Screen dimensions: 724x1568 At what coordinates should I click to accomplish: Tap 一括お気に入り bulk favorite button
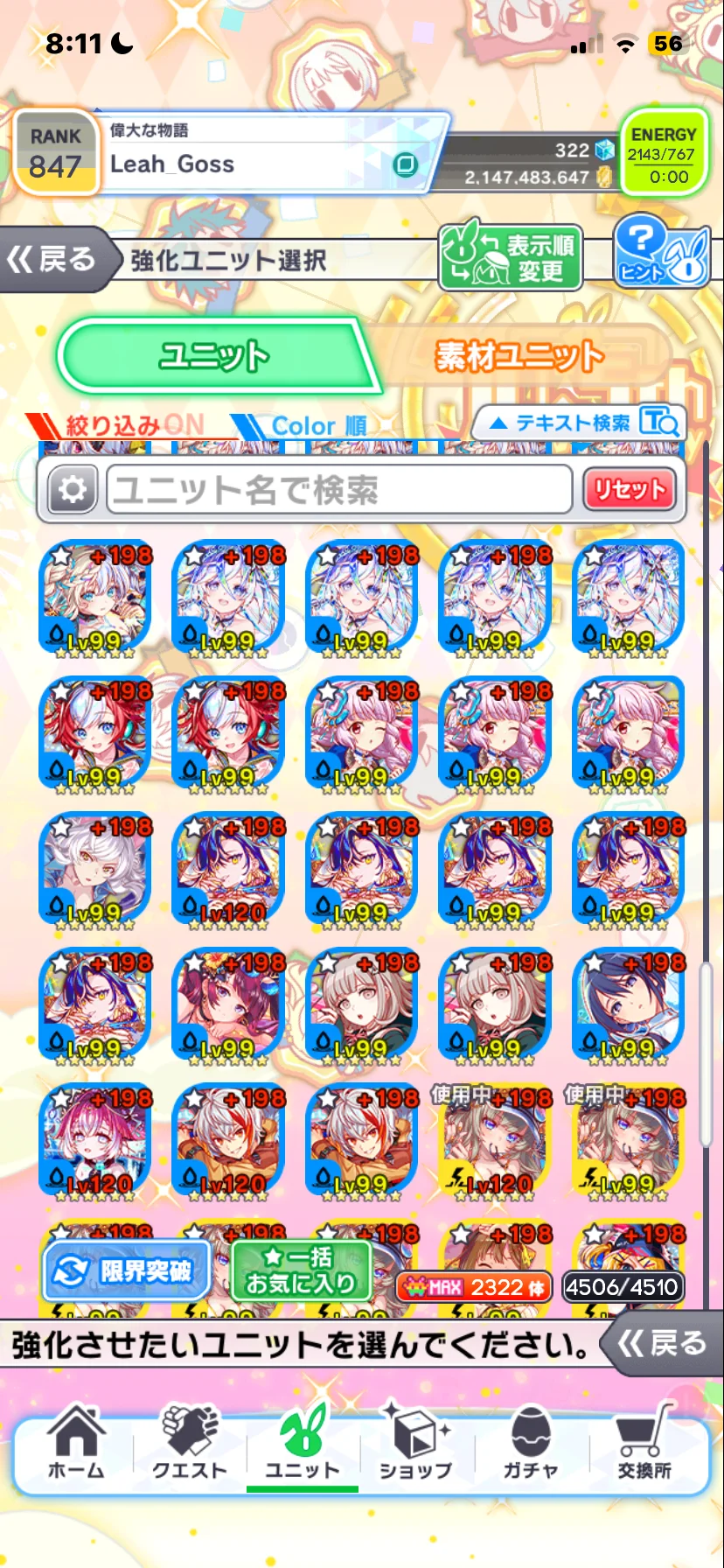click(302, 1270)
